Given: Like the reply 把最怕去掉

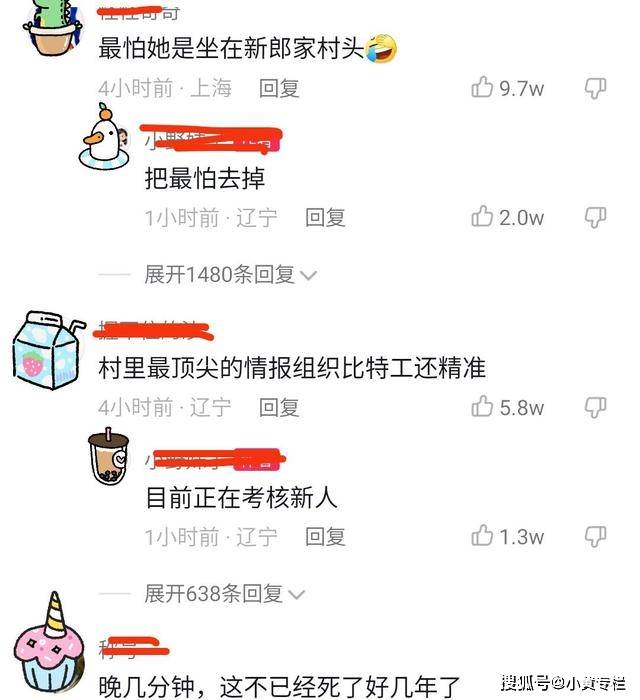Looking at the screenshot, I should pyautogui.click(x=484, y=217).
